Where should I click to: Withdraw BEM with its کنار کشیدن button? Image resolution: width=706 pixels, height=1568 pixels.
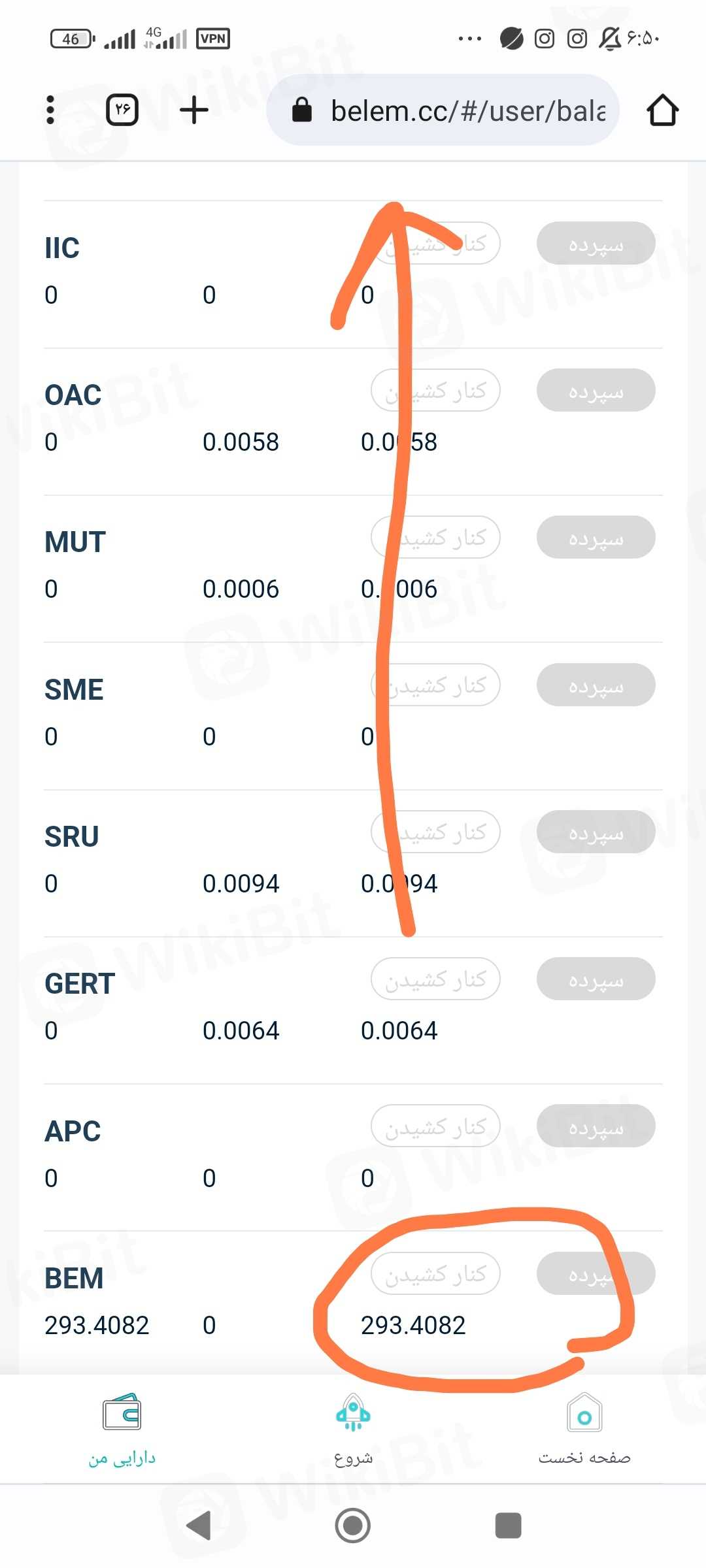435,1273
